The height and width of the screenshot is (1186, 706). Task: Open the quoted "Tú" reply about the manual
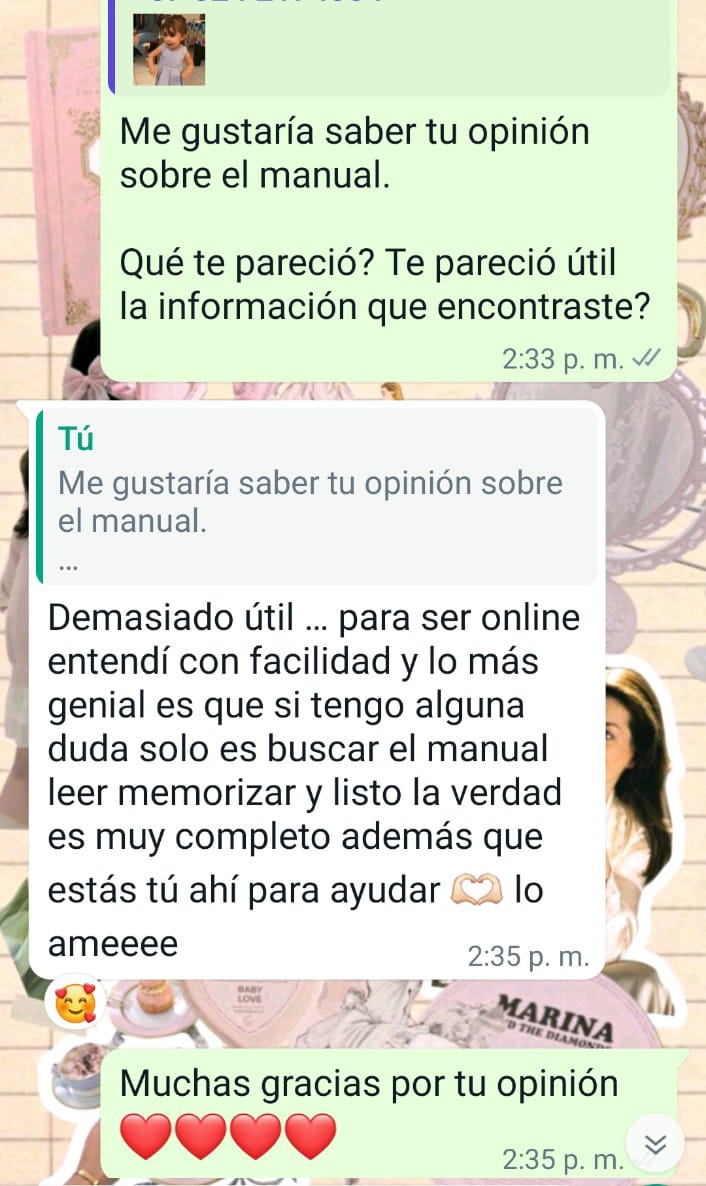coord(316,497)
